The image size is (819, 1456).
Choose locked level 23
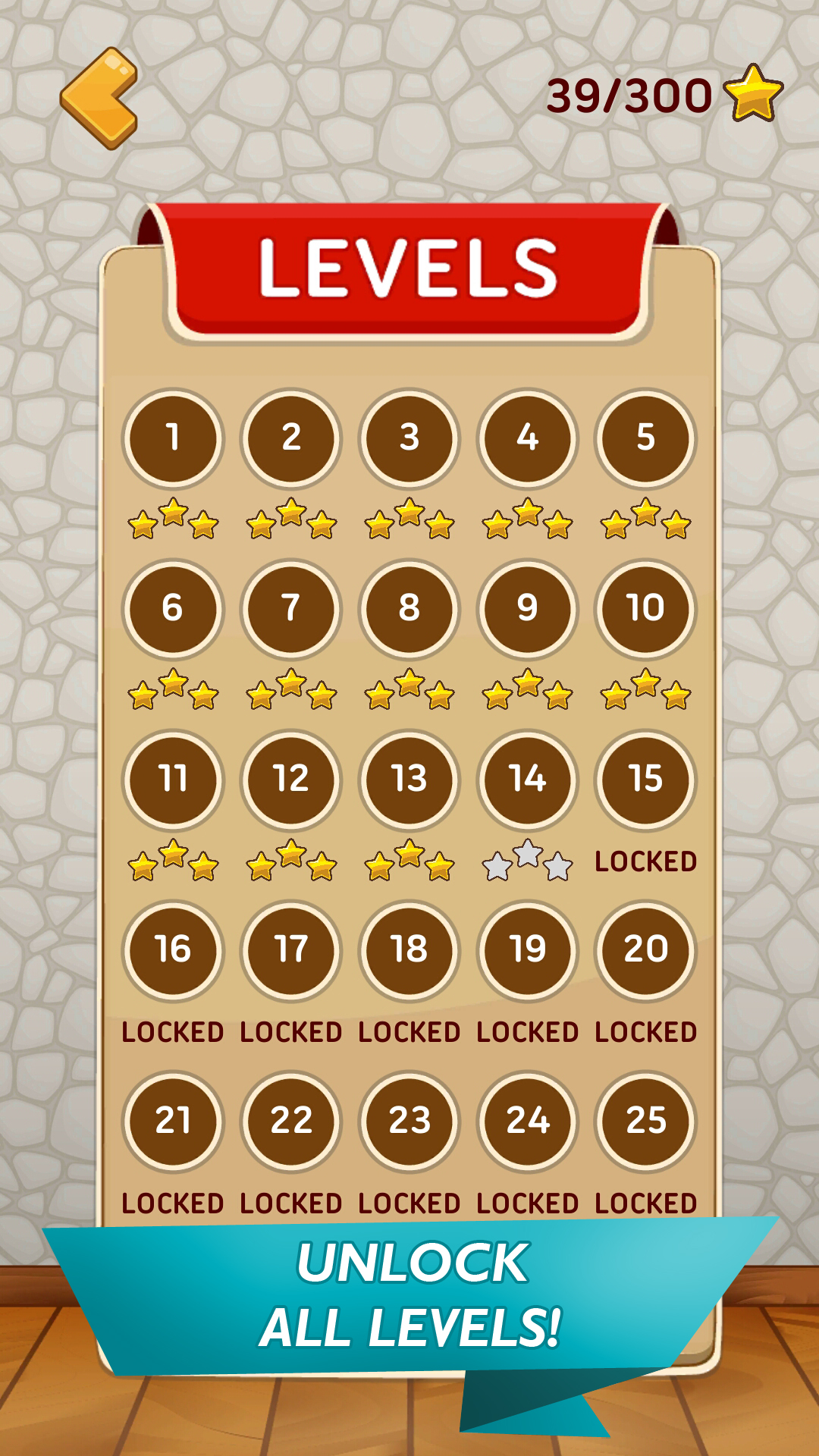point(409,1121)
